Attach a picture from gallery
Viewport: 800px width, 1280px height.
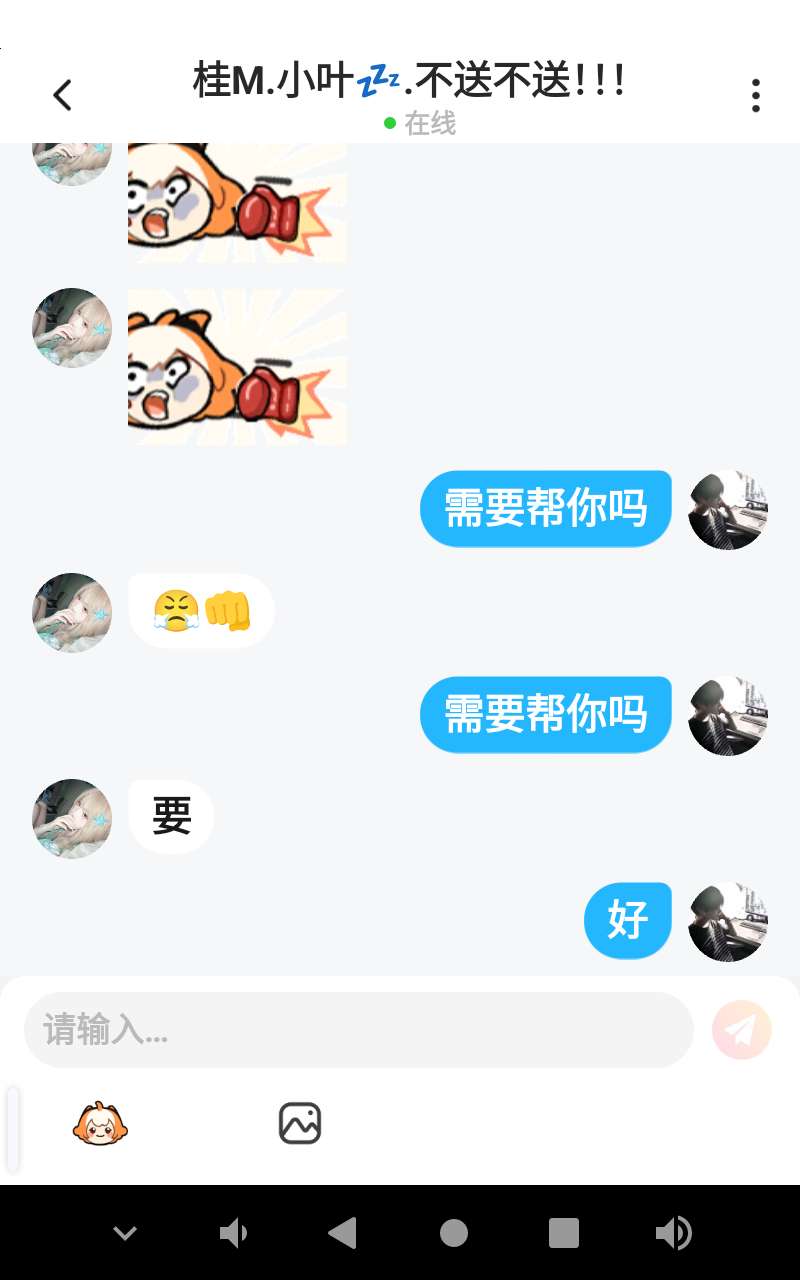pos(299,1123)
